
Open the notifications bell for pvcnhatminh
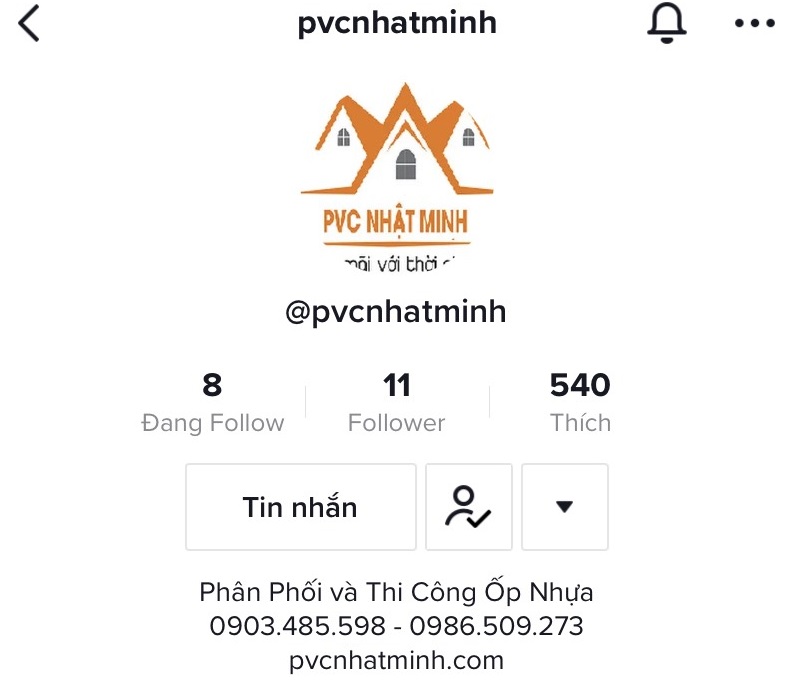(666, 23)
